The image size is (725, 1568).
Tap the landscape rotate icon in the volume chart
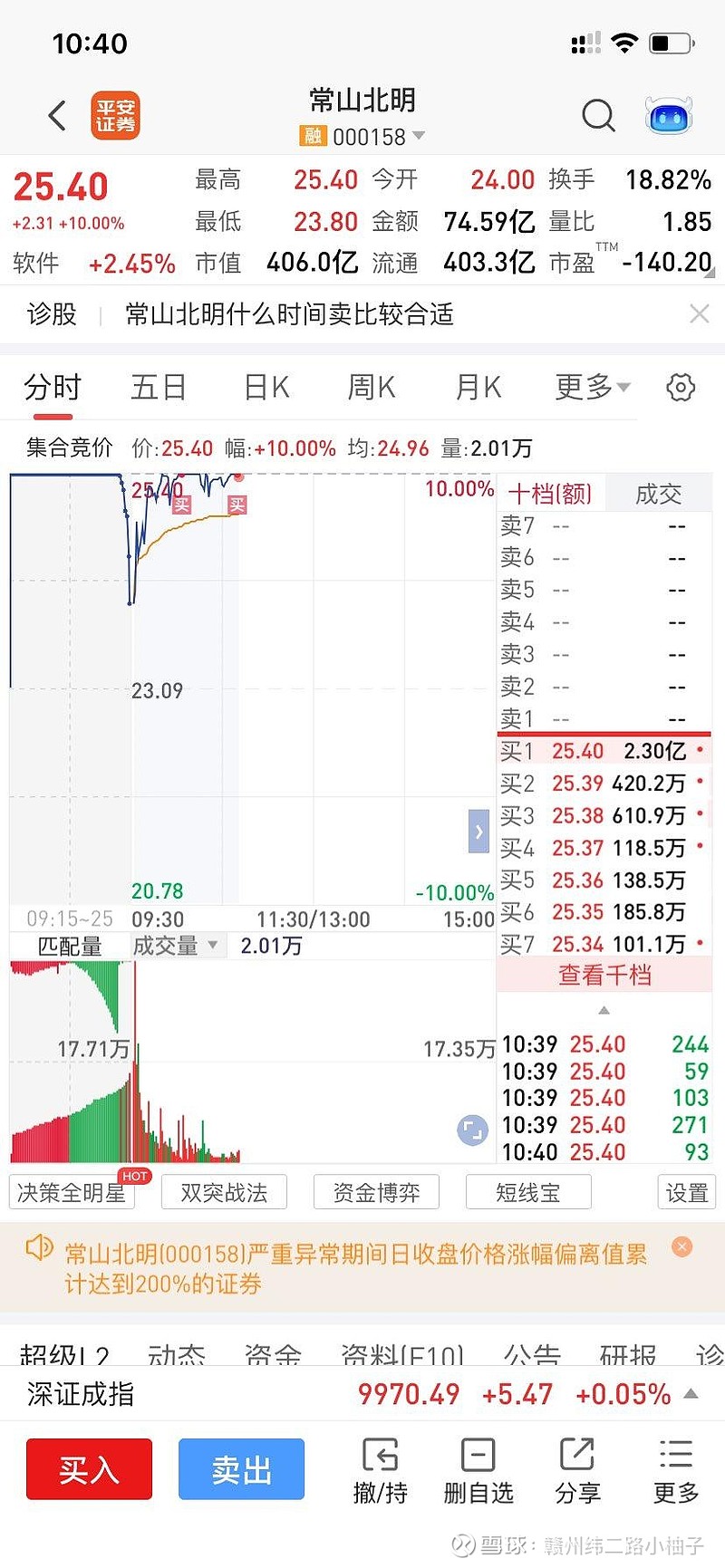(x=472, y=1130)
